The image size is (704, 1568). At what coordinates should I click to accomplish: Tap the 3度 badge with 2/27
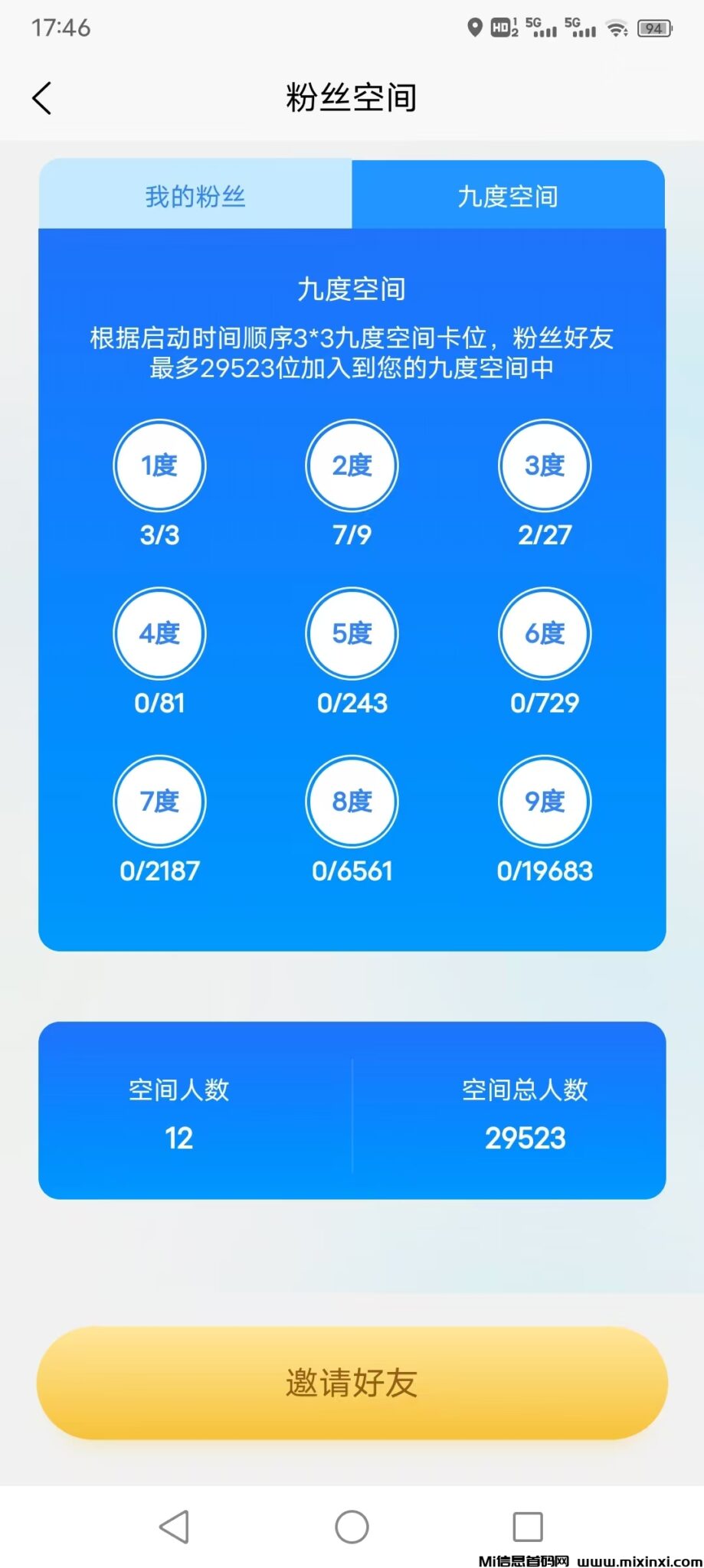pos(545,465)
